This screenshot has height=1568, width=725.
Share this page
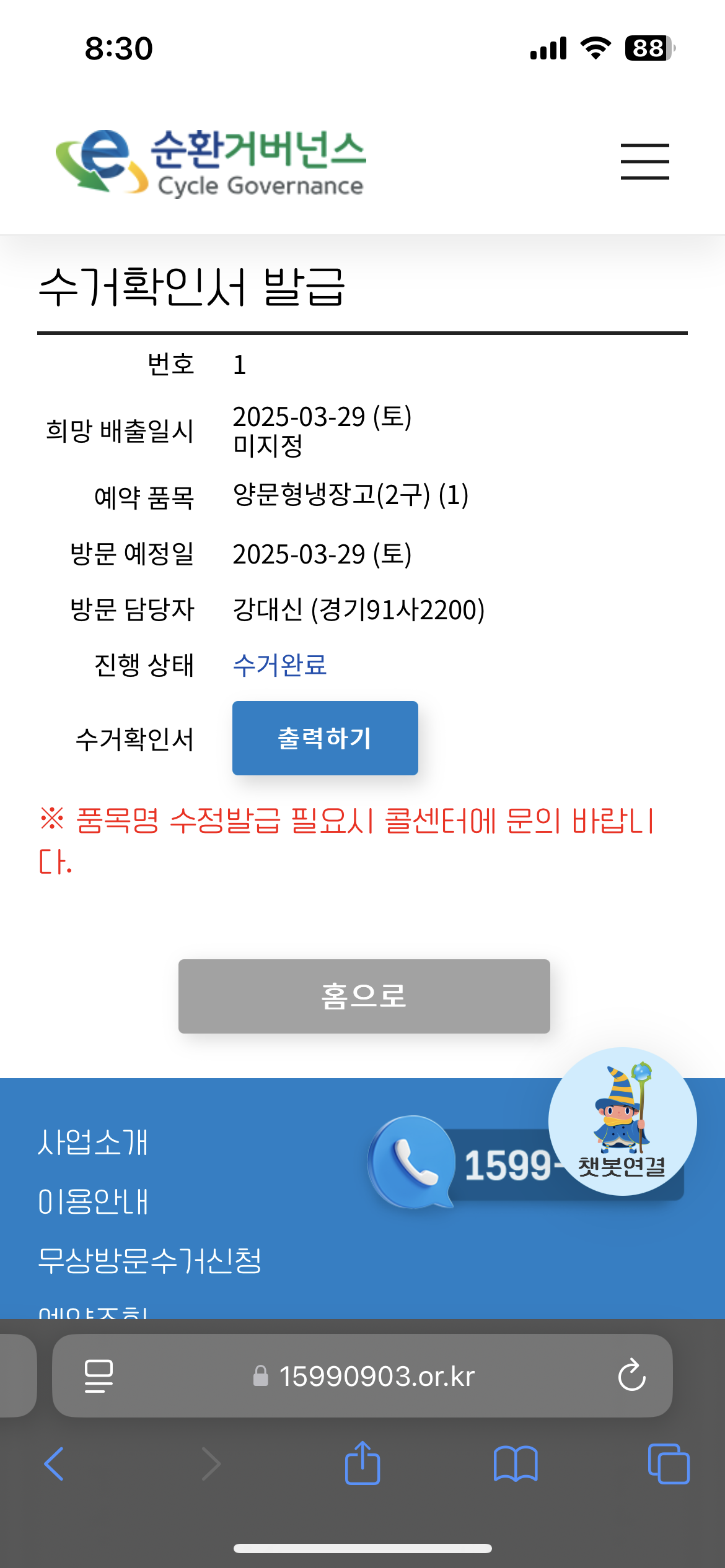pos(362,1463)
